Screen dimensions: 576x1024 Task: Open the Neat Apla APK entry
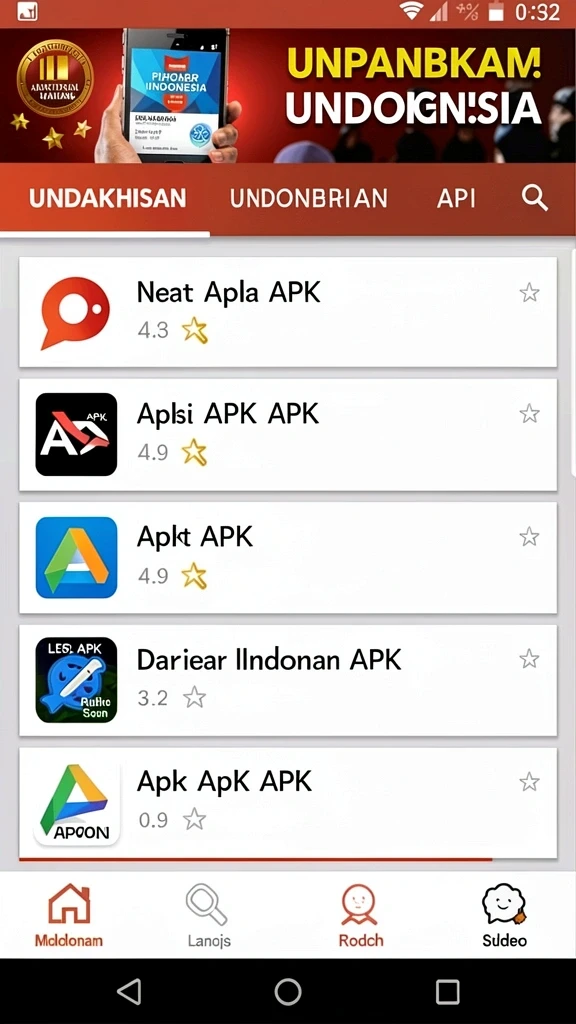288,312
